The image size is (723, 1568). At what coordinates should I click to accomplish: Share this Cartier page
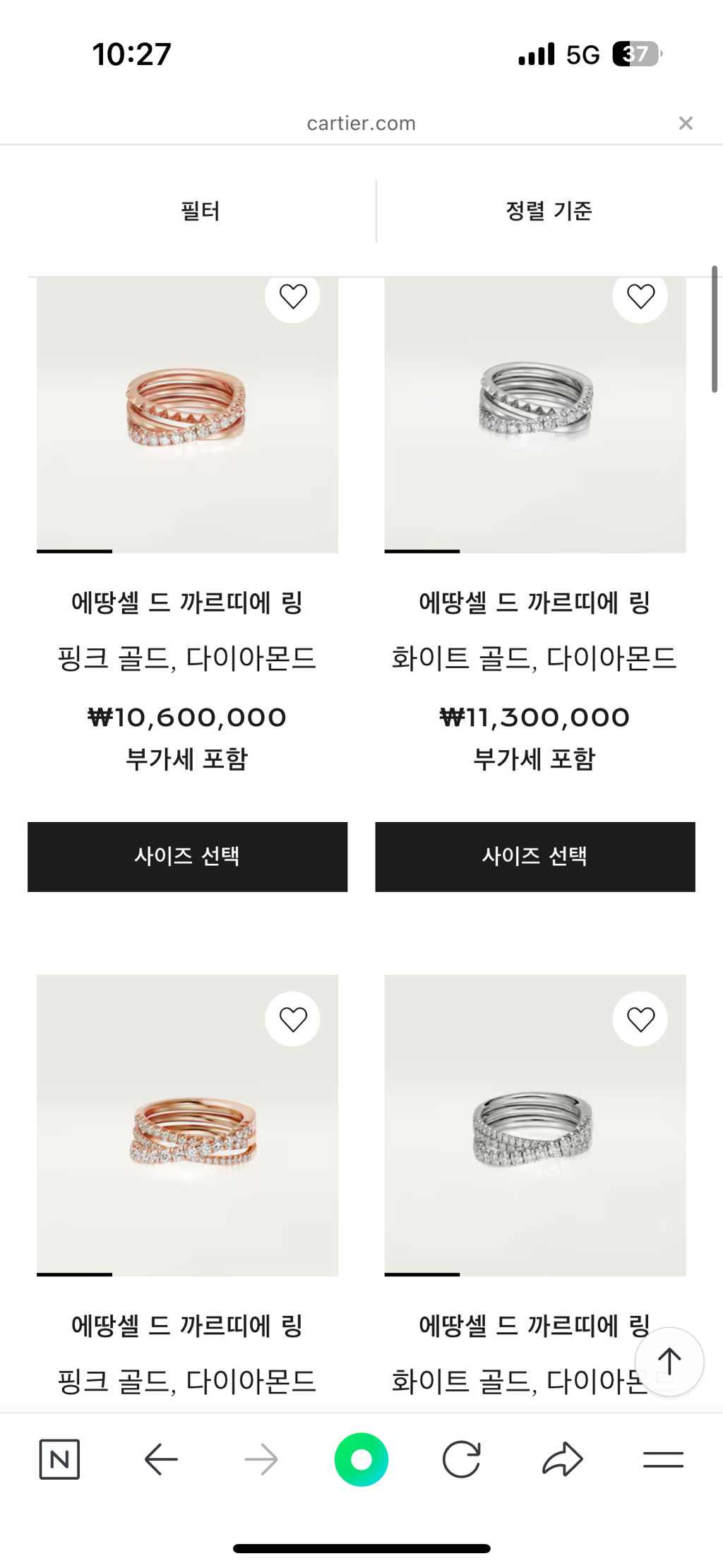pos(561,1460)
